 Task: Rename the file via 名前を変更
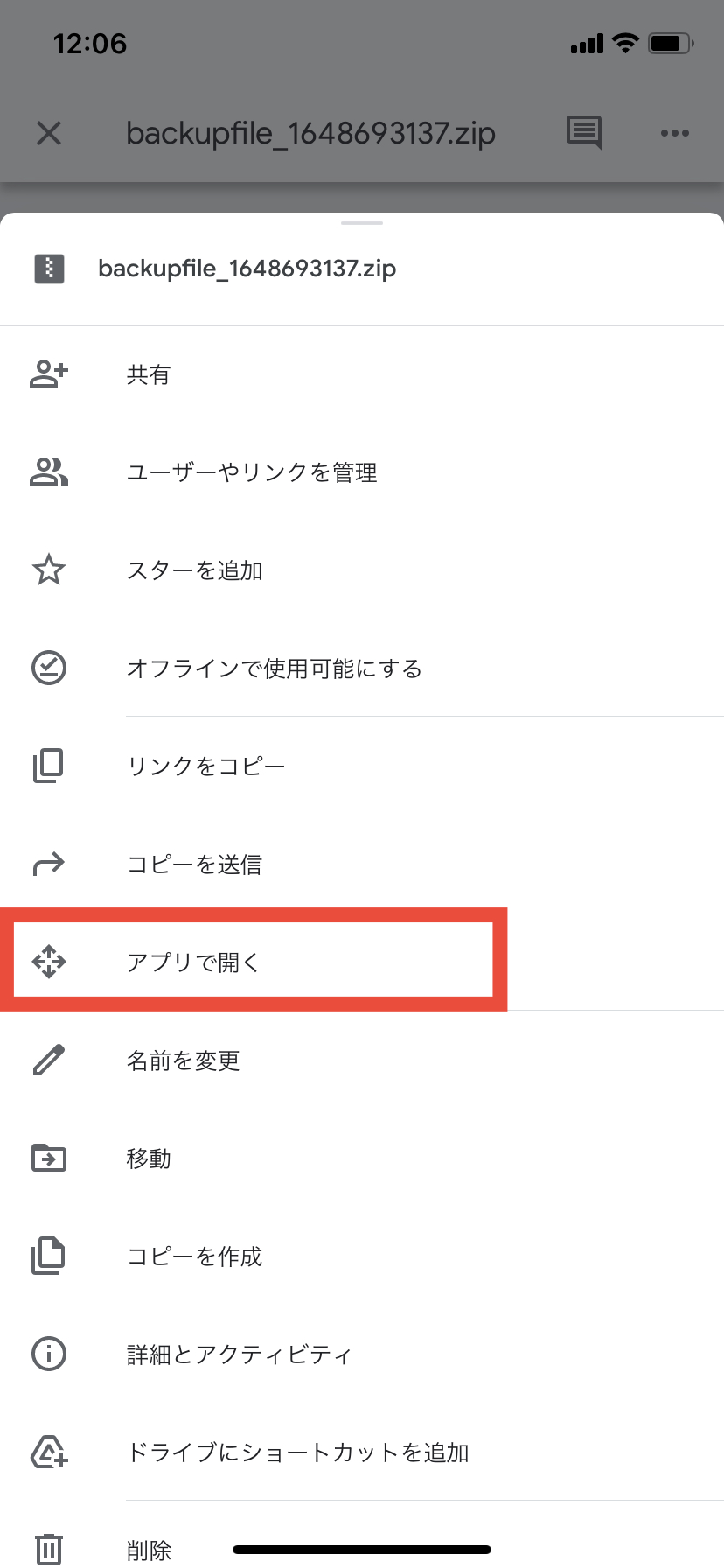pos(183,1060)
